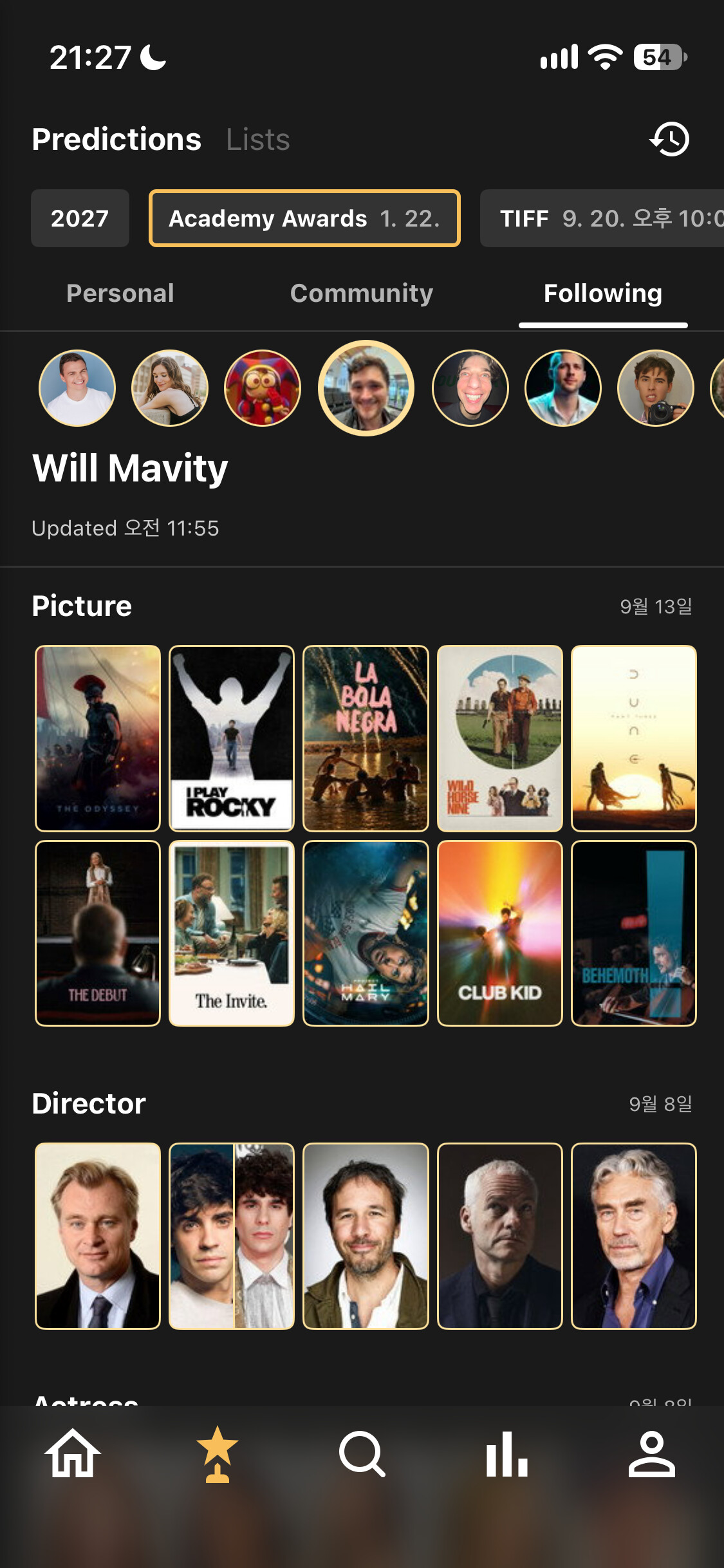724x1568 pixels.
Task: Open the leaderboard bar chart tab
Action: (507, 1453)
